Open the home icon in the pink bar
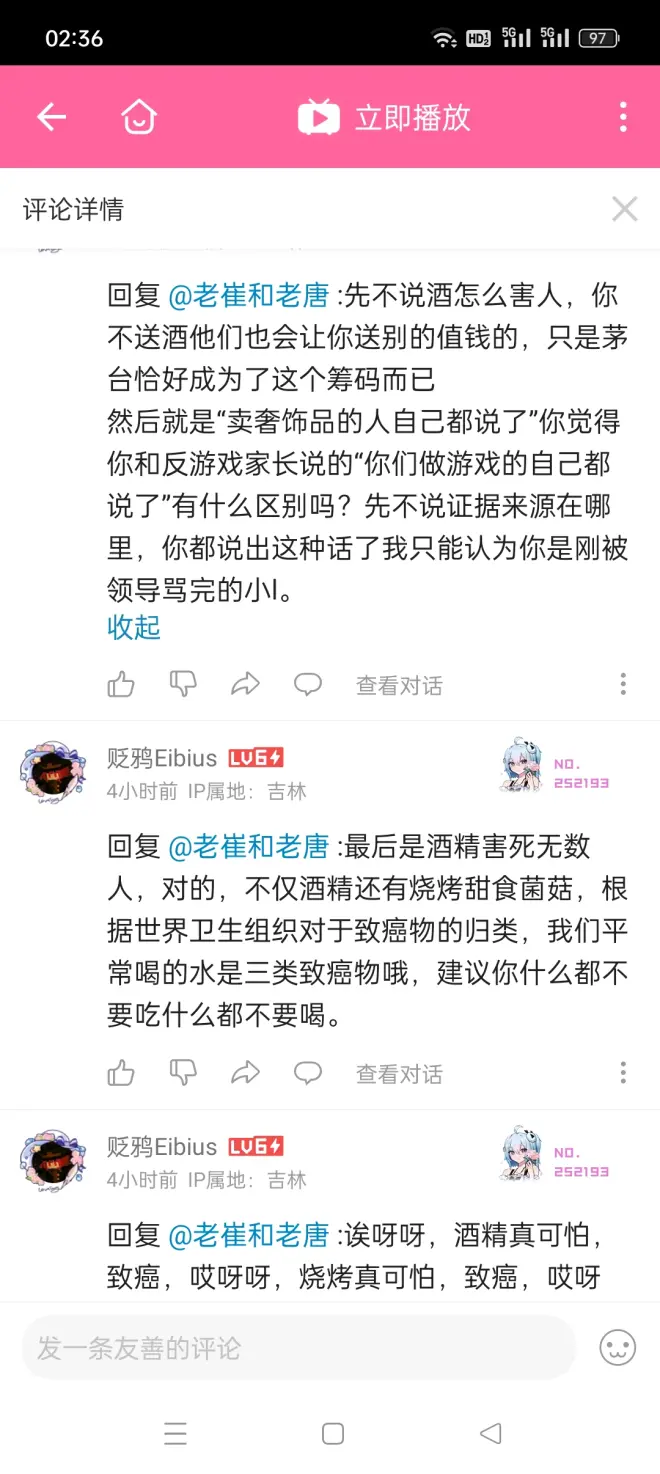This screenshot has width=660, height=1474. [138, 118]
